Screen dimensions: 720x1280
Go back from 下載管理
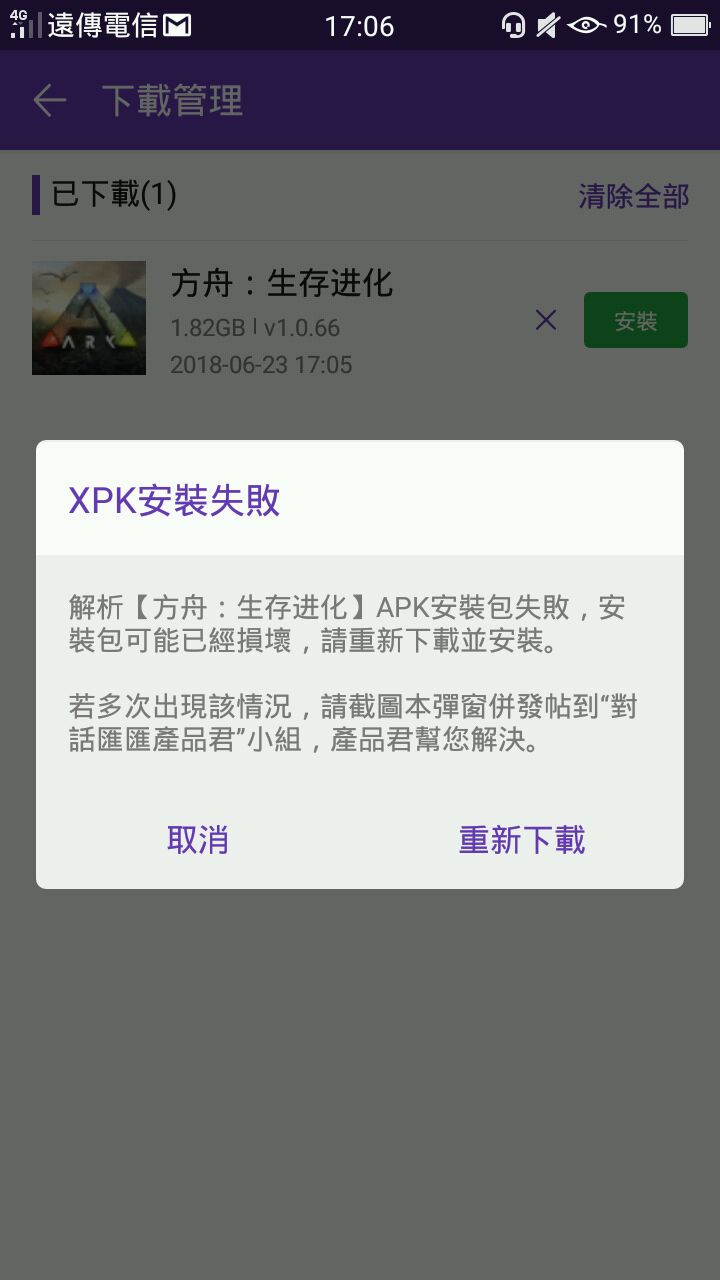click(49, 101)
